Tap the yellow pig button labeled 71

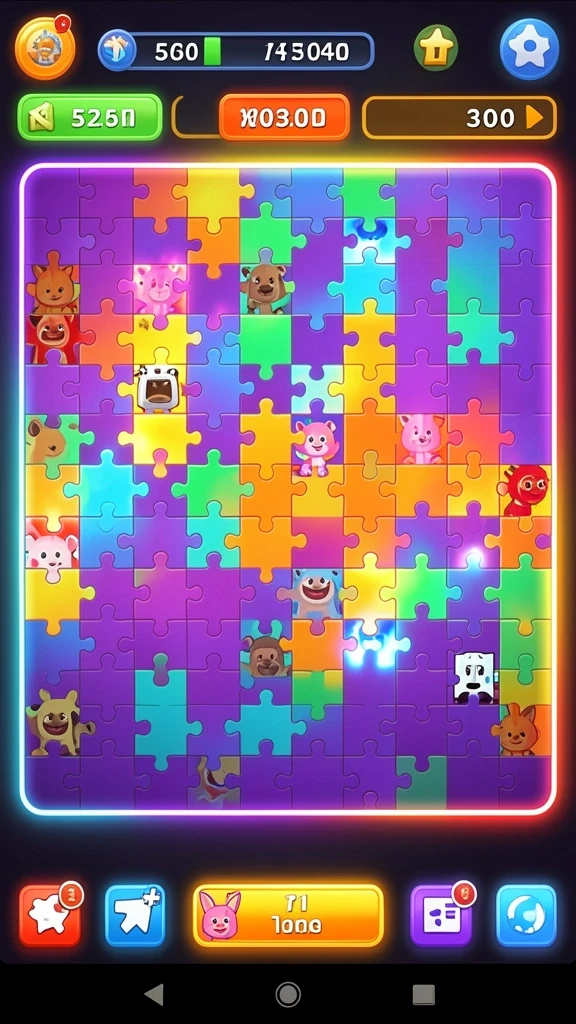pos(288,916)
